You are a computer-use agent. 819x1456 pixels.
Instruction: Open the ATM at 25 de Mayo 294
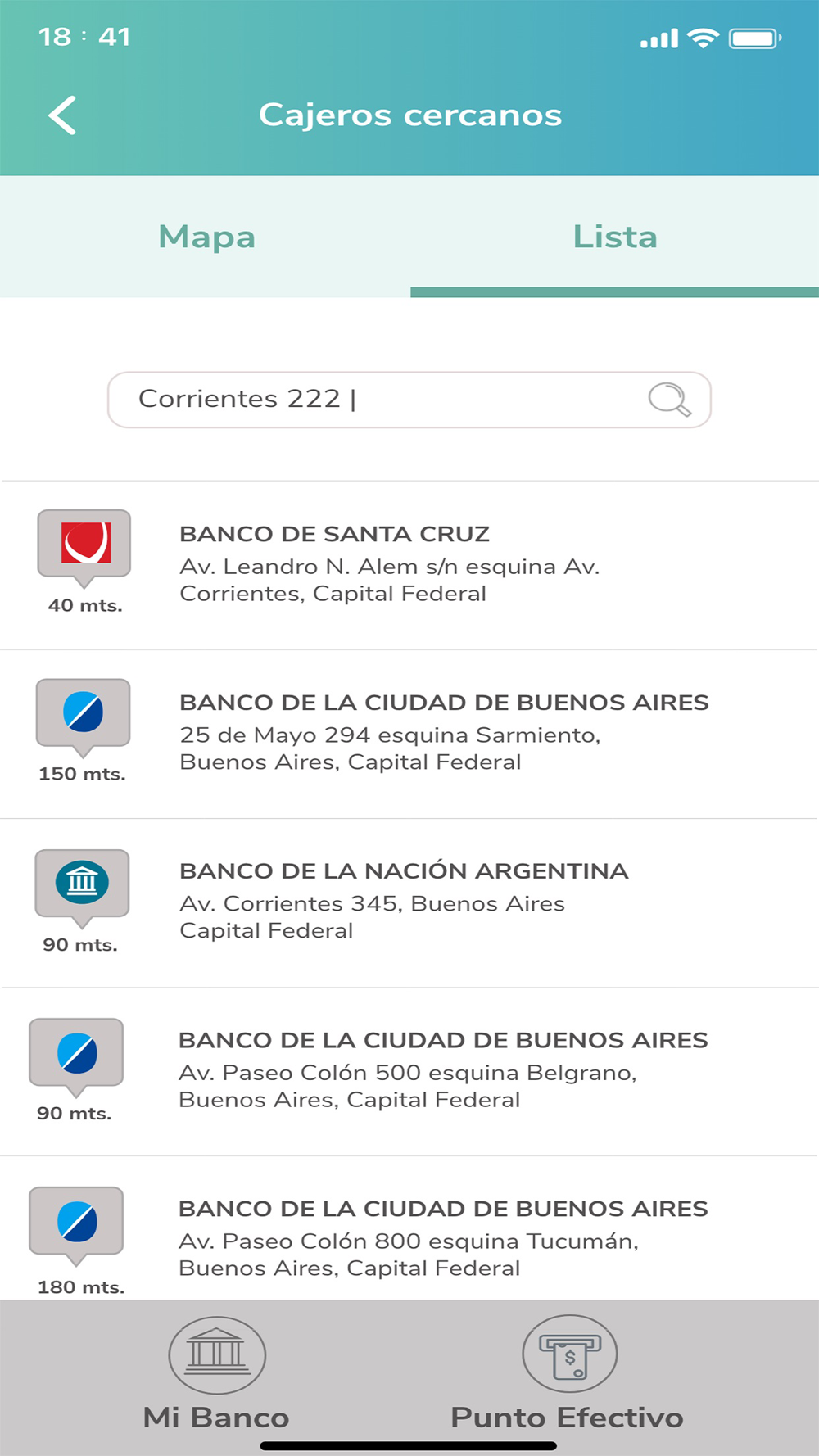(x=409, y=734)
